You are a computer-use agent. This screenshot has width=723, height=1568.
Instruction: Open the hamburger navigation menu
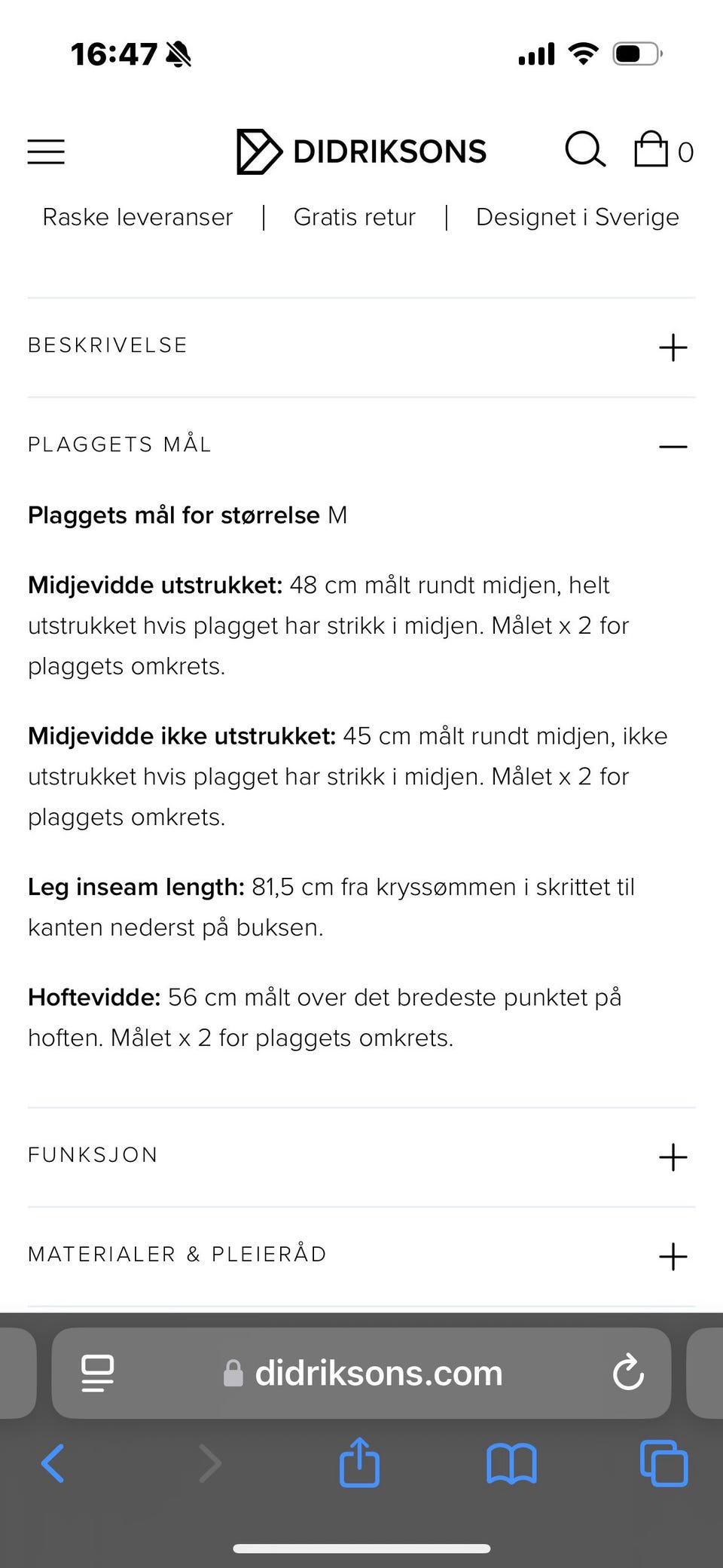point(45,151)
